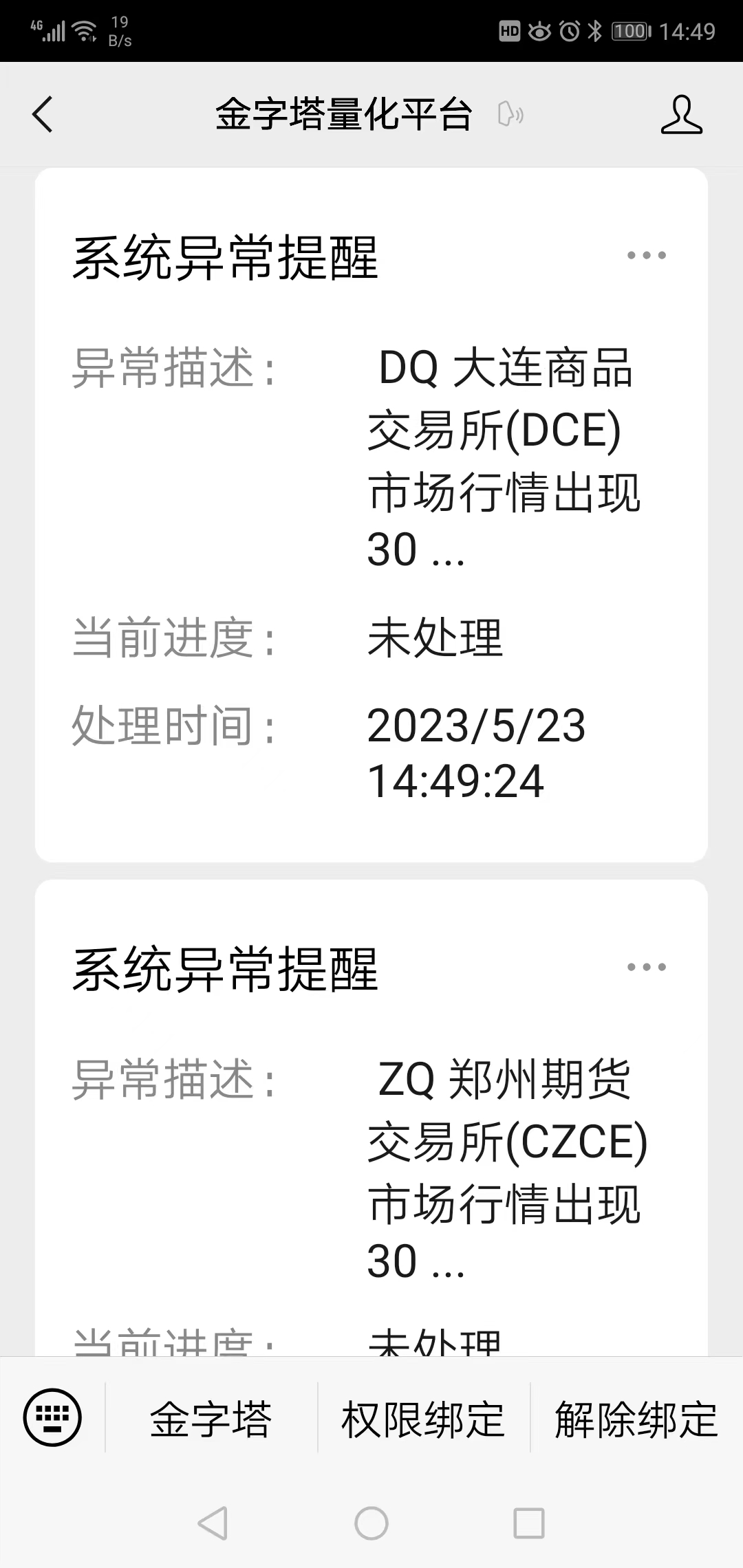Open more options on the CZCE alert card
Image resolution: width=743 pixels, height=1568 pixels.
point(646,967)
